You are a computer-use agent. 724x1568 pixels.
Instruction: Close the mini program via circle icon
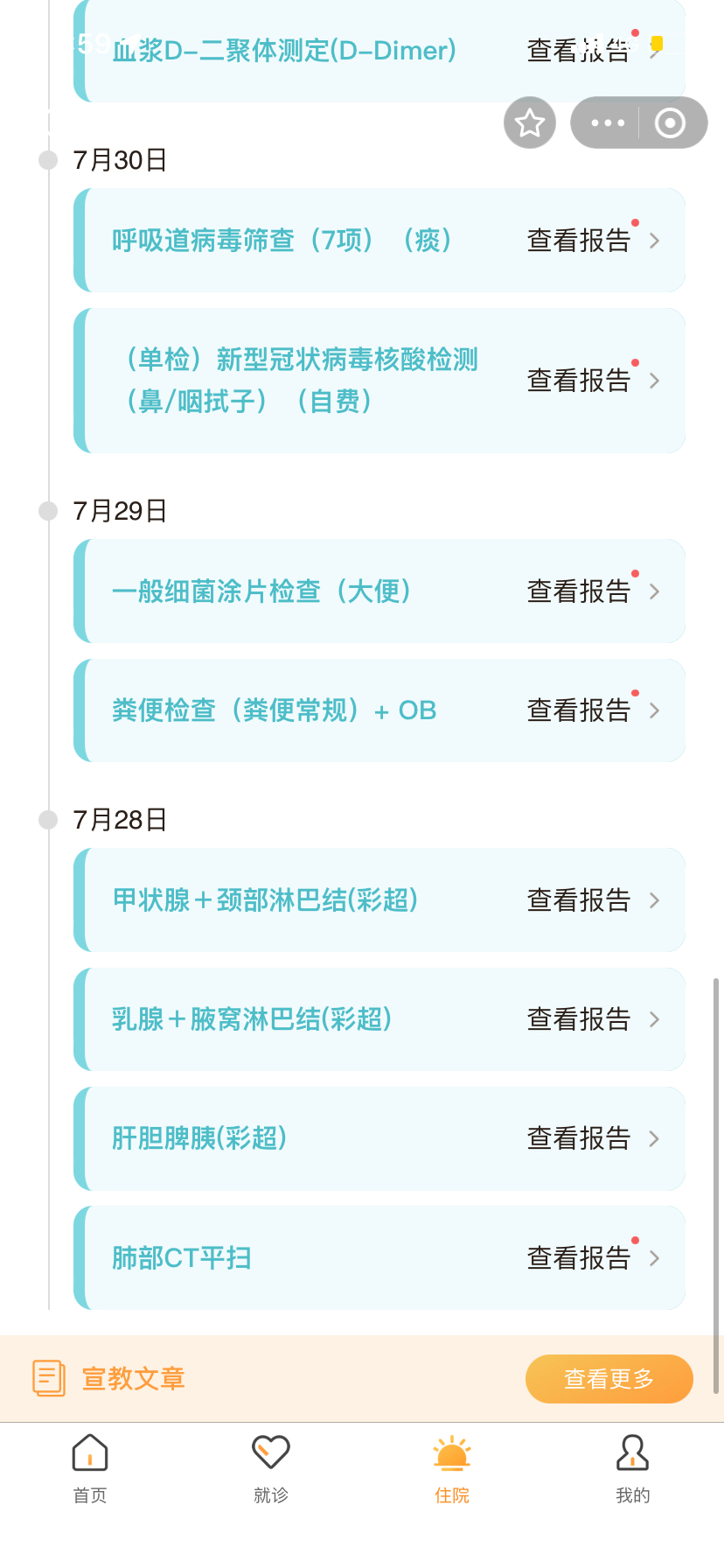pyautogui.click(x=670, y=123)
